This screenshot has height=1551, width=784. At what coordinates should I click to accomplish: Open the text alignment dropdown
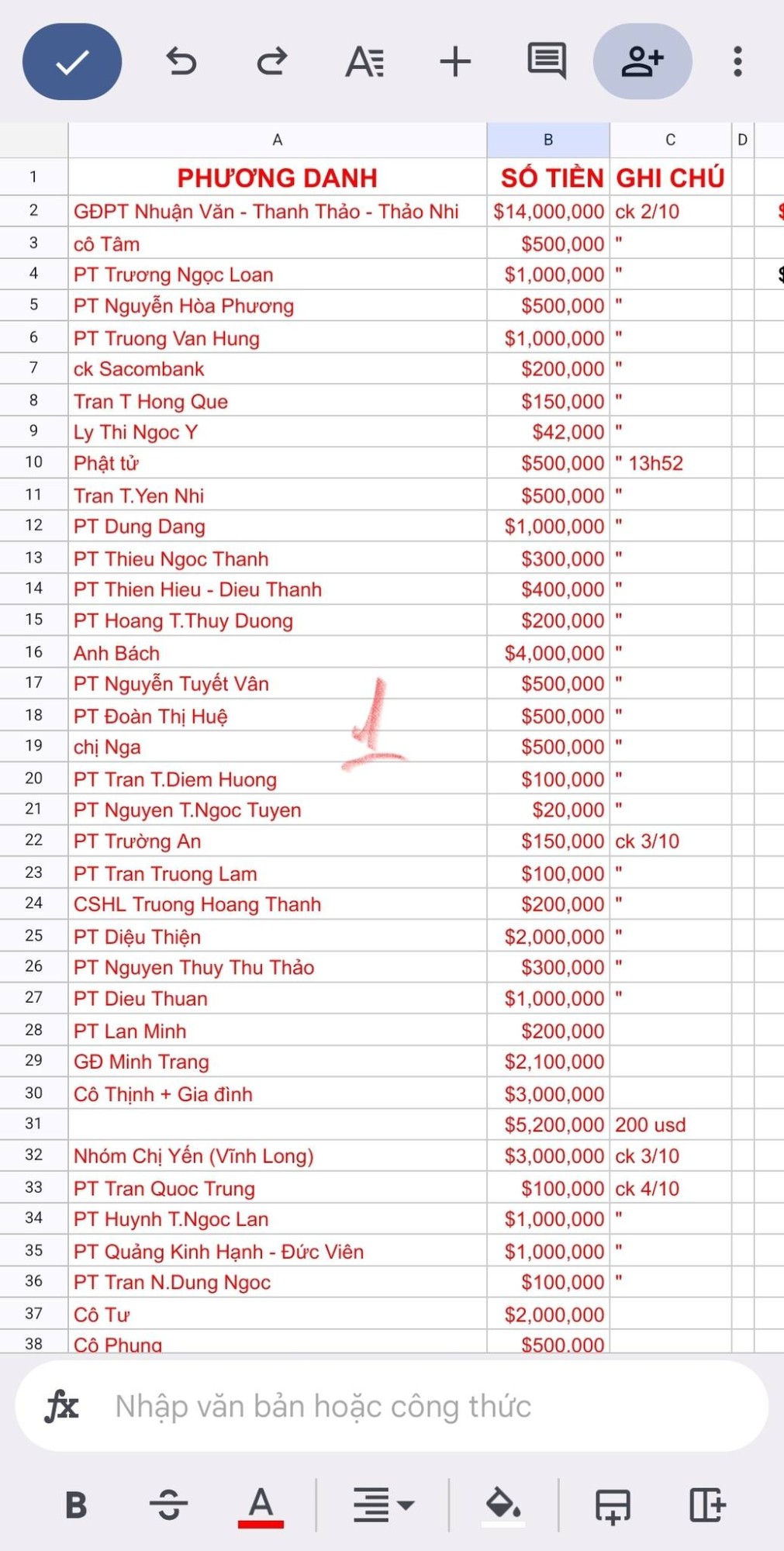[x=383, y=1505]
